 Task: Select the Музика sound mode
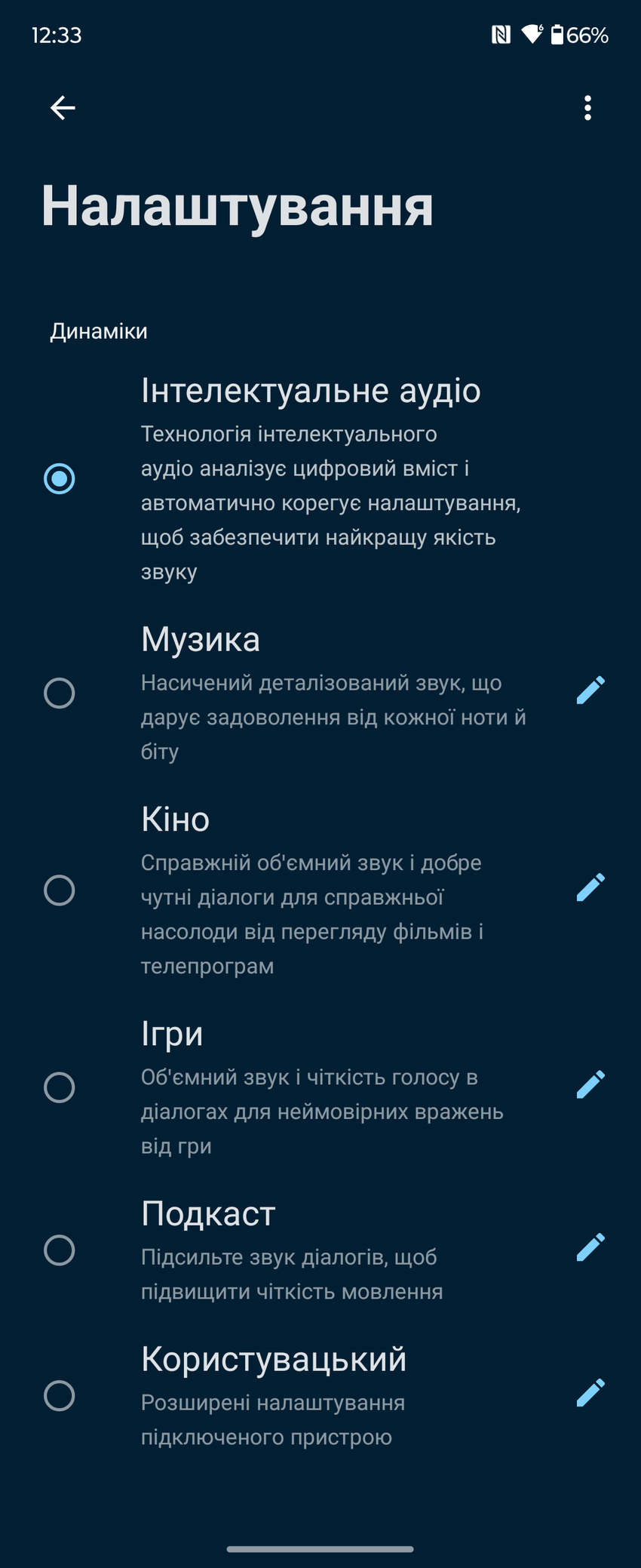(60, 693)
